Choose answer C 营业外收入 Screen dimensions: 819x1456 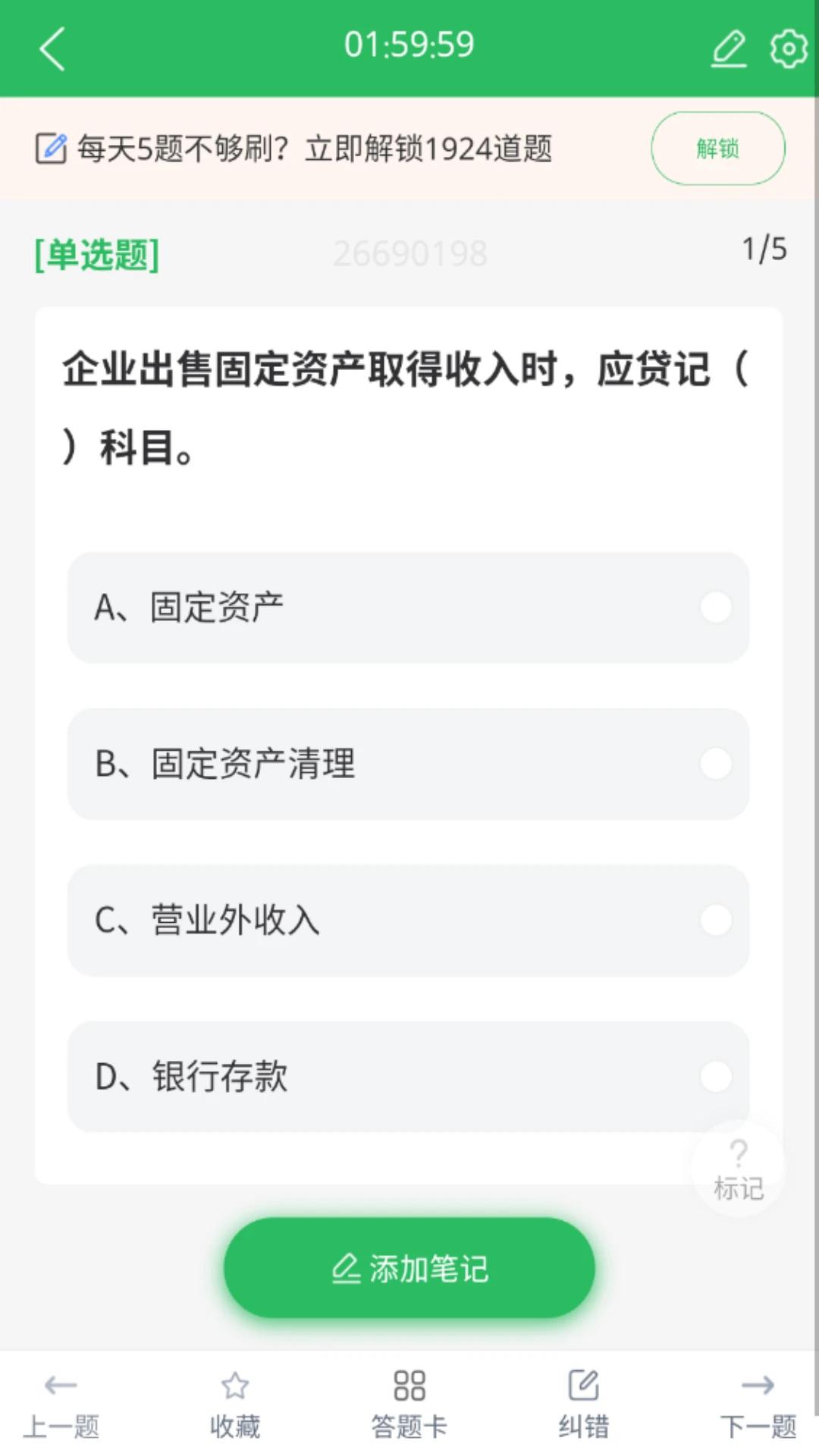pos(409,921)
